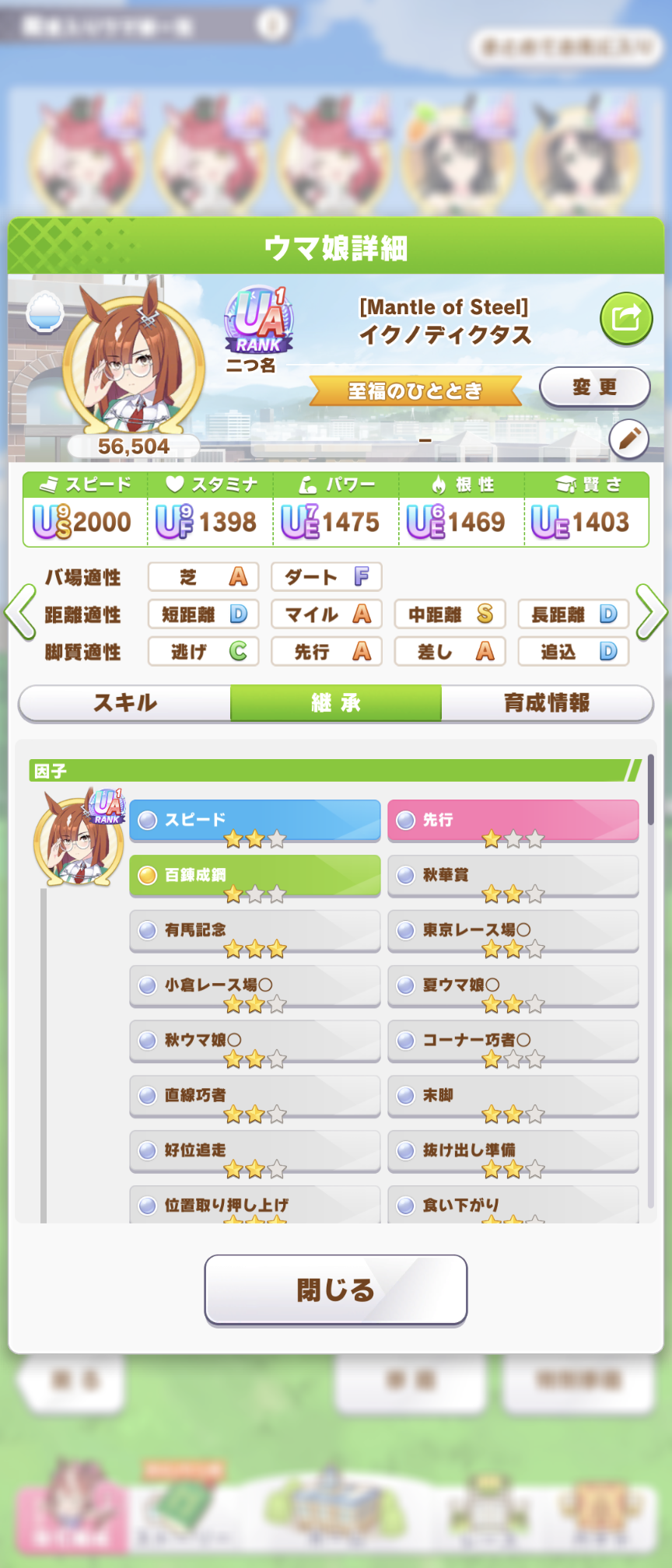This screenshot has height=1568, width=672.
Task: Tap the 変更 title change button
Action: click(x=594, y=387)
